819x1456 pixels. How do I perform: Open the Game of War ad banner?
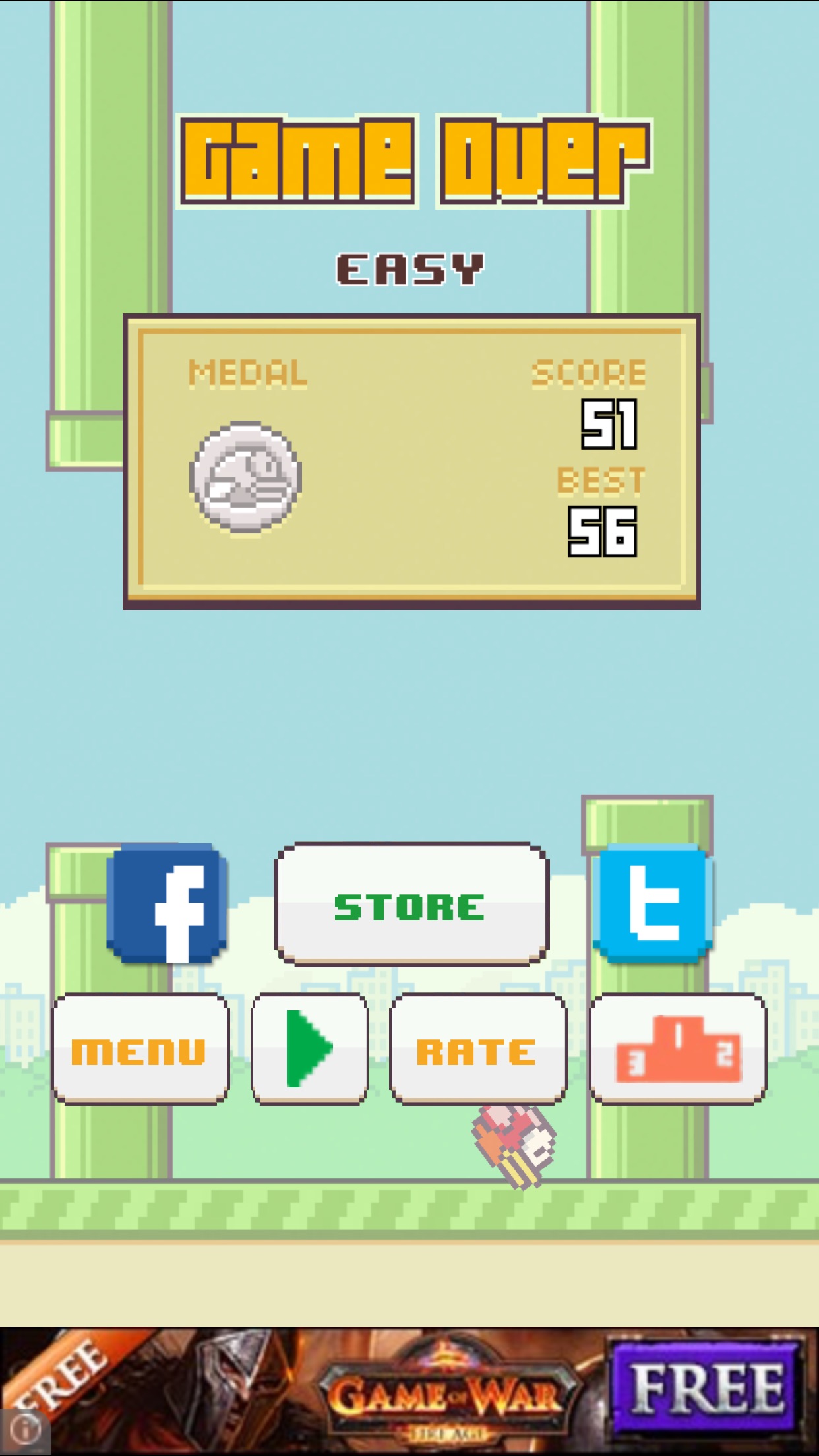(409, 1391)
